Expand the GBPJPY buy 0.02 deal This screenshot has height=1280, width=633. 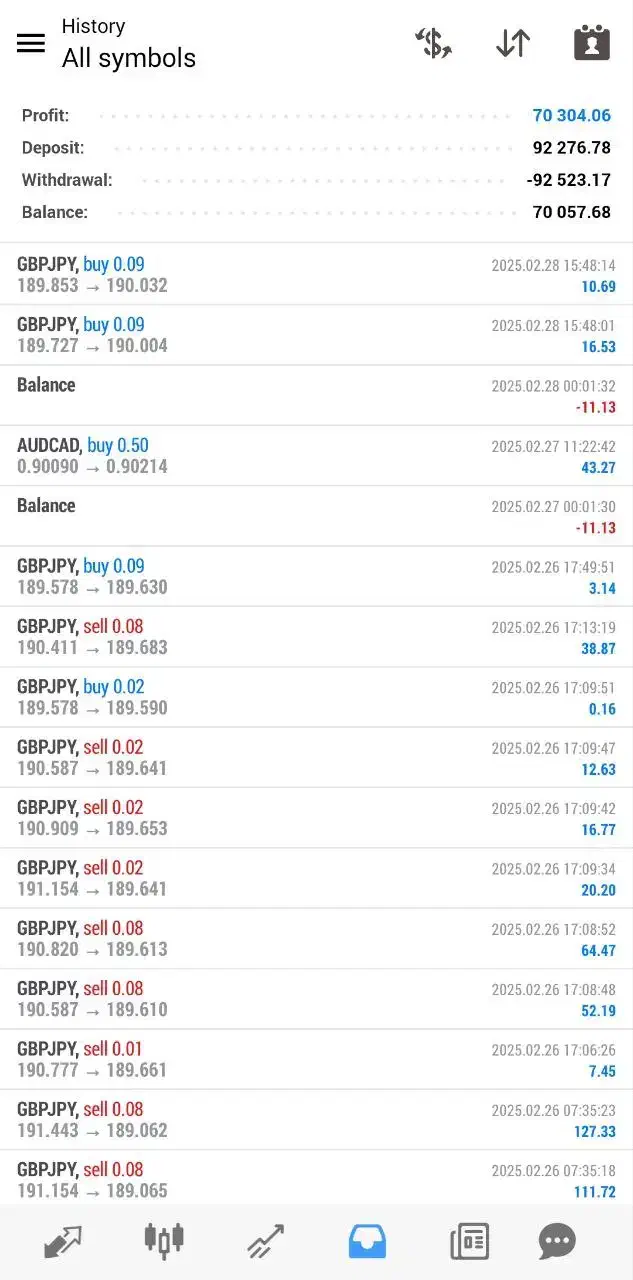pos(316,697)
